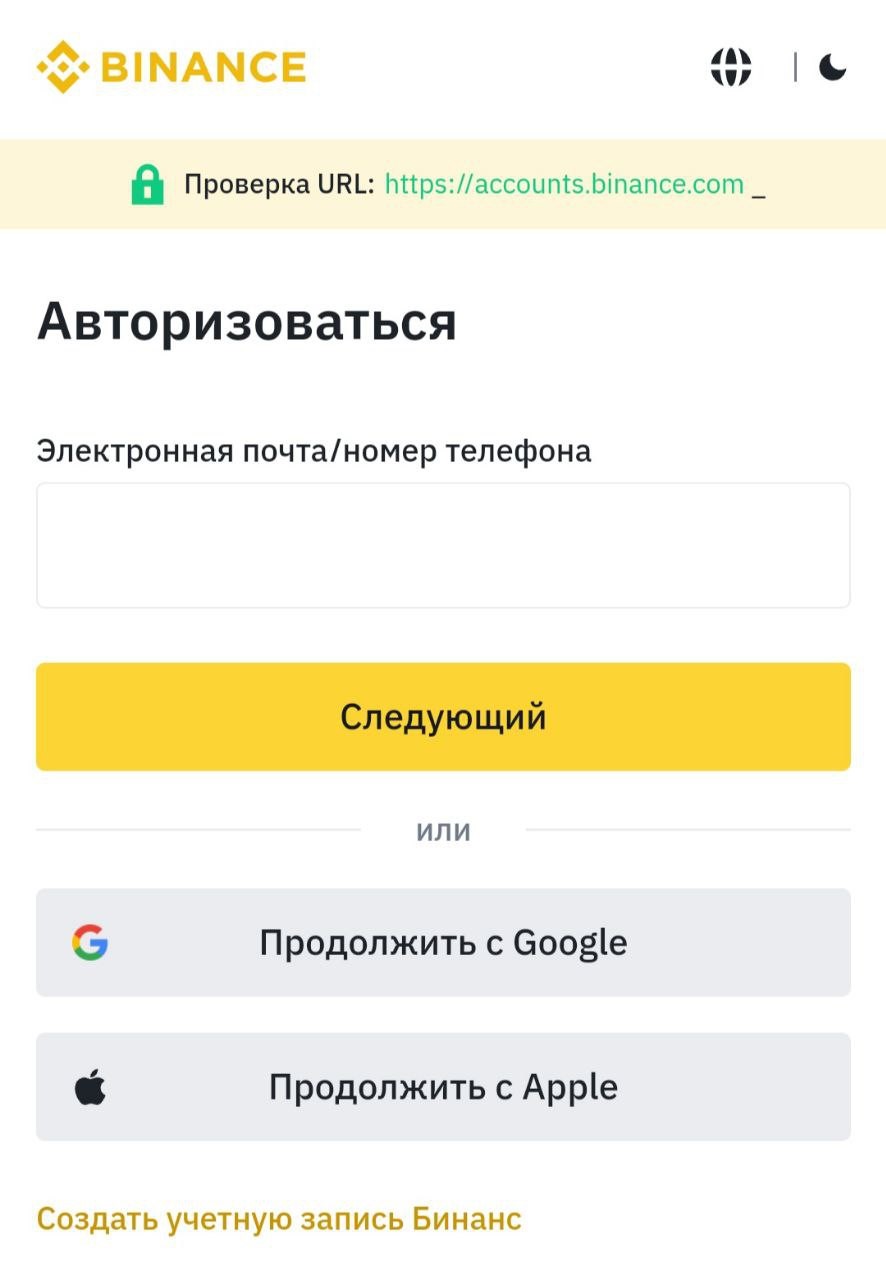Click the green URL verification lock icon
The image size is (886, 1280).
(146, 184)
